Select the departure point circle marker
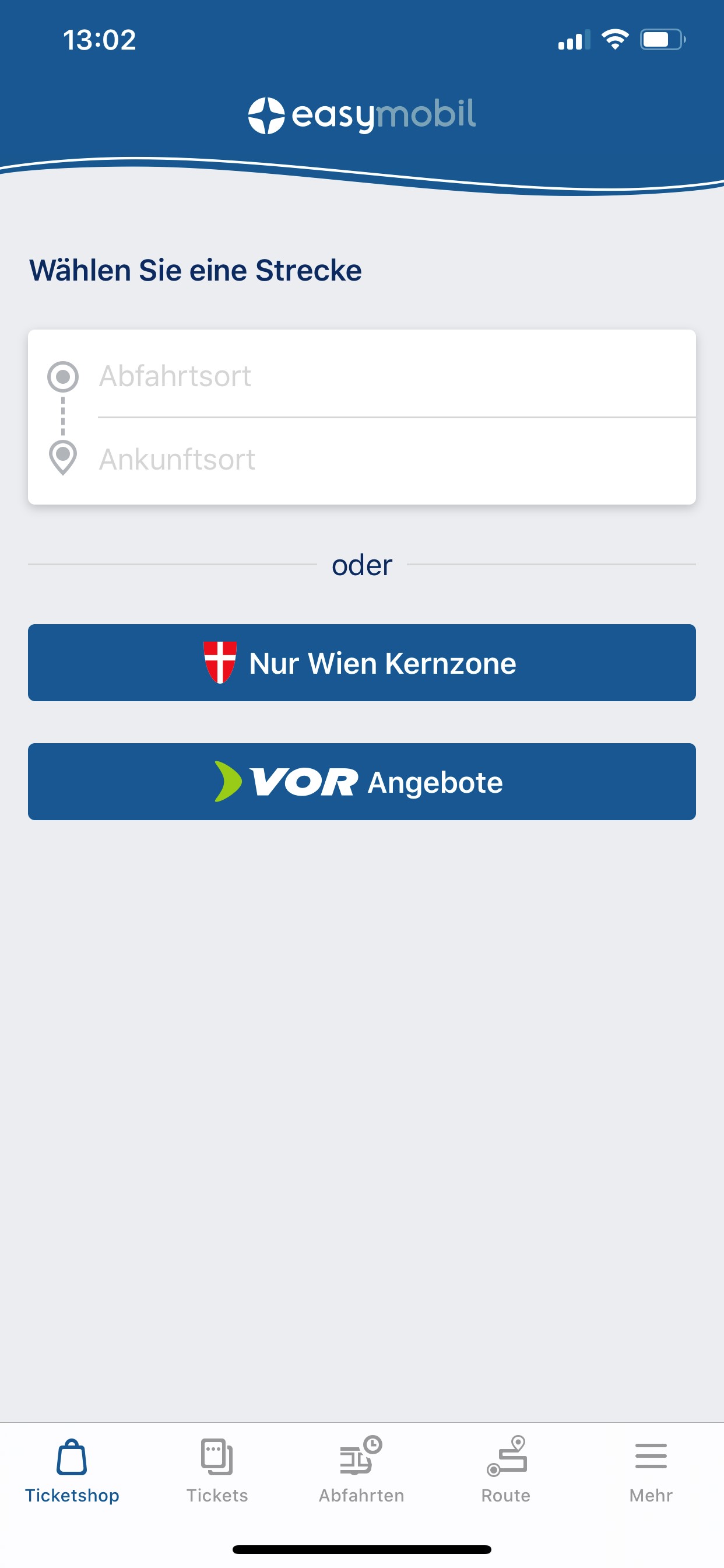 click(x=63, y=377)
